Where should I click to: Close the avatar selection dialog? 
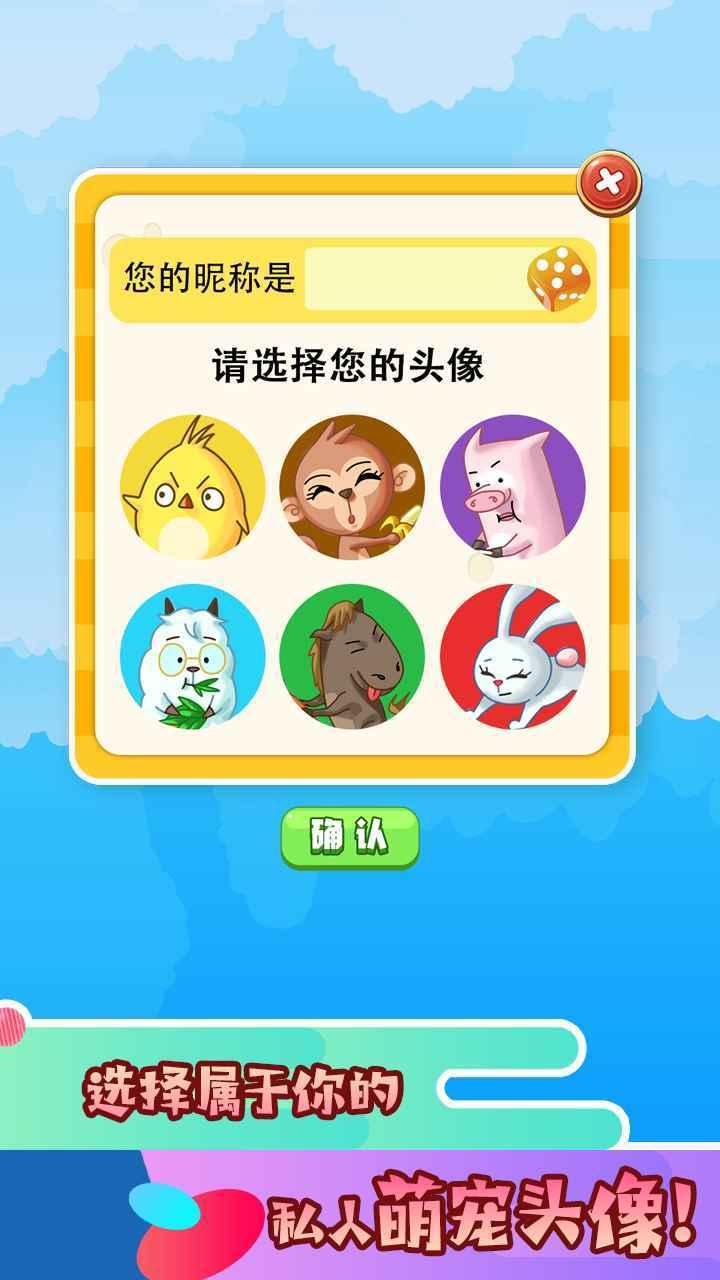tap(609, 182)
